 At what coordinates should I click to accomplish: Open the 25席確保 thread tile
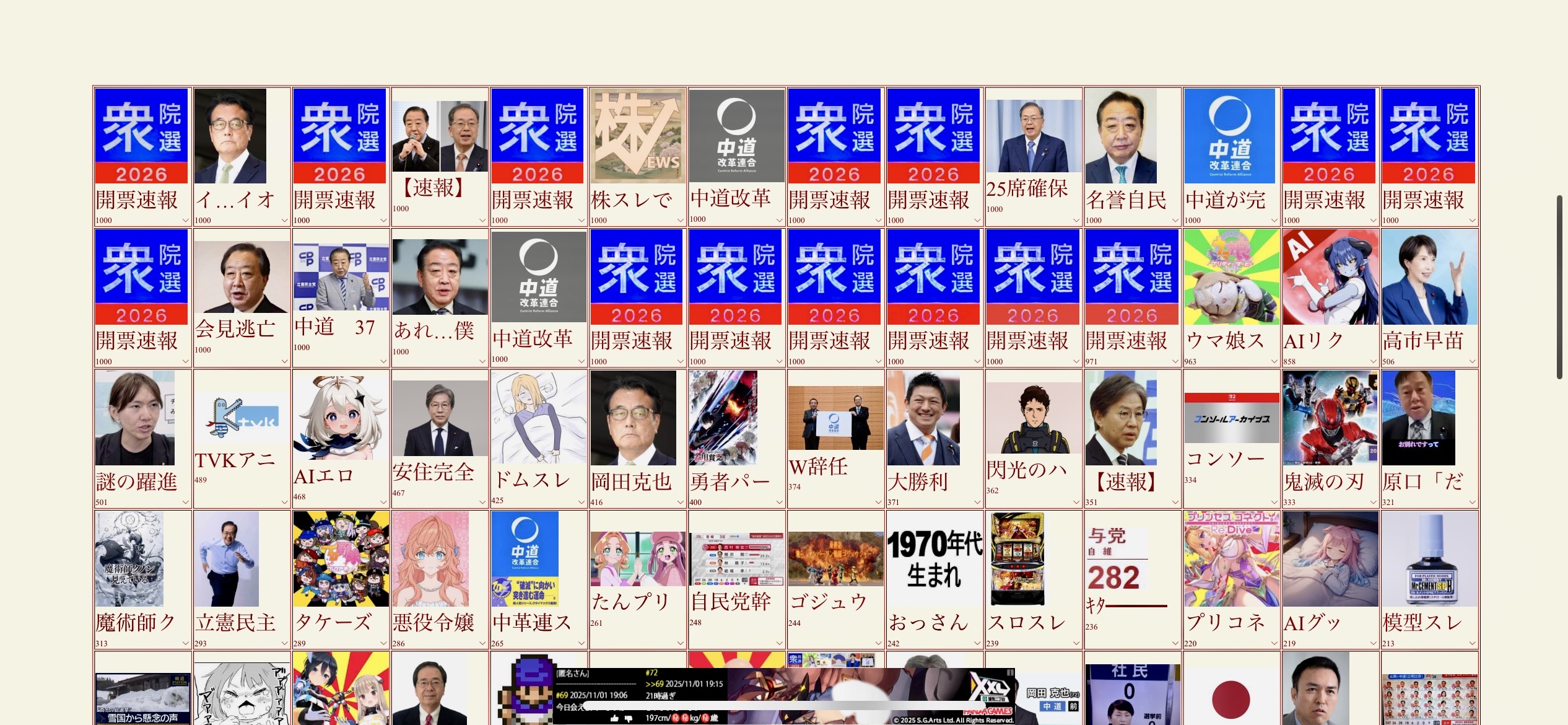[x=1034, y=157]
